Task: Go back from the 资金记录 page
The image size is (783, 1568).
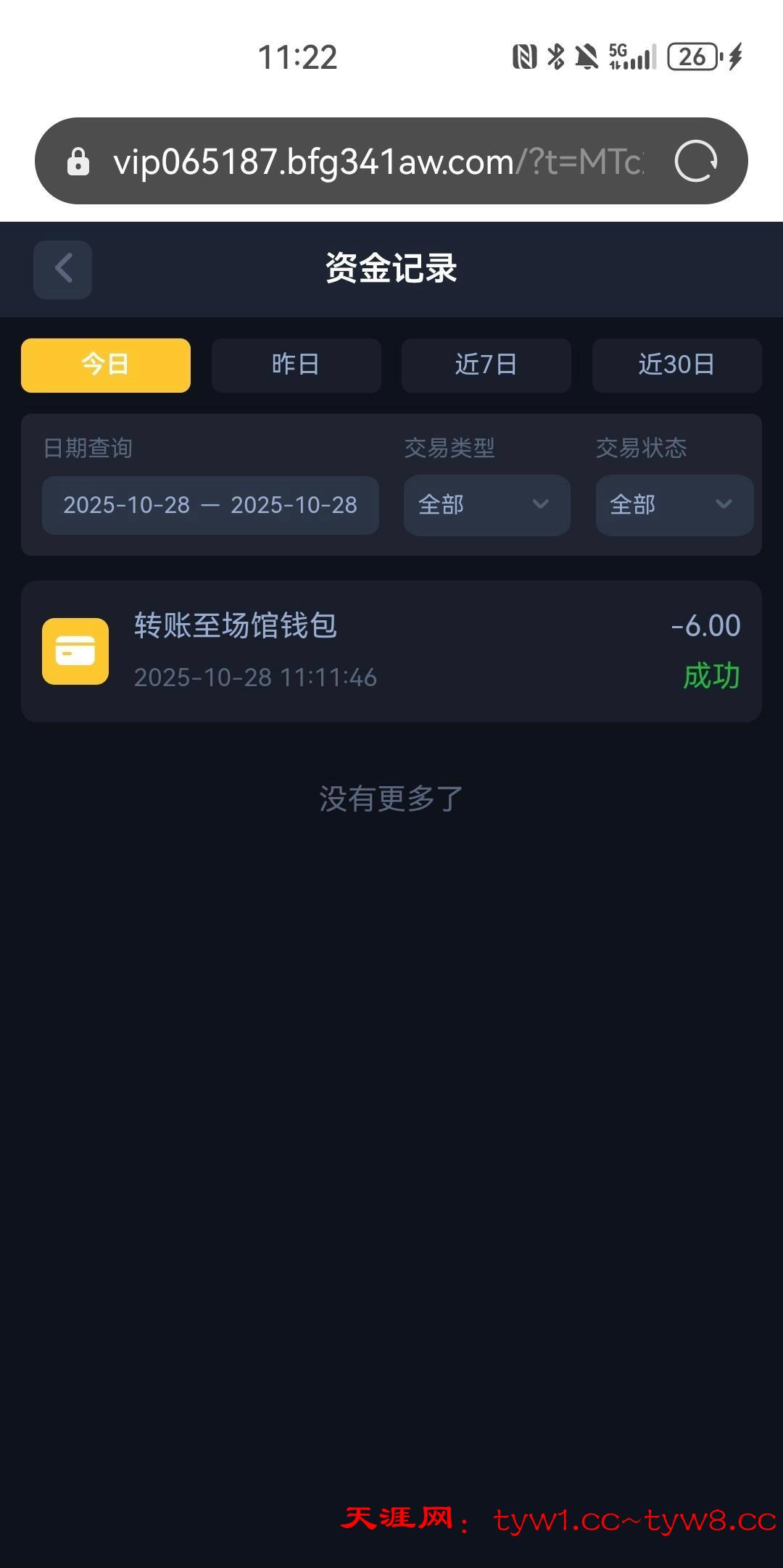Action: (63, 270)
